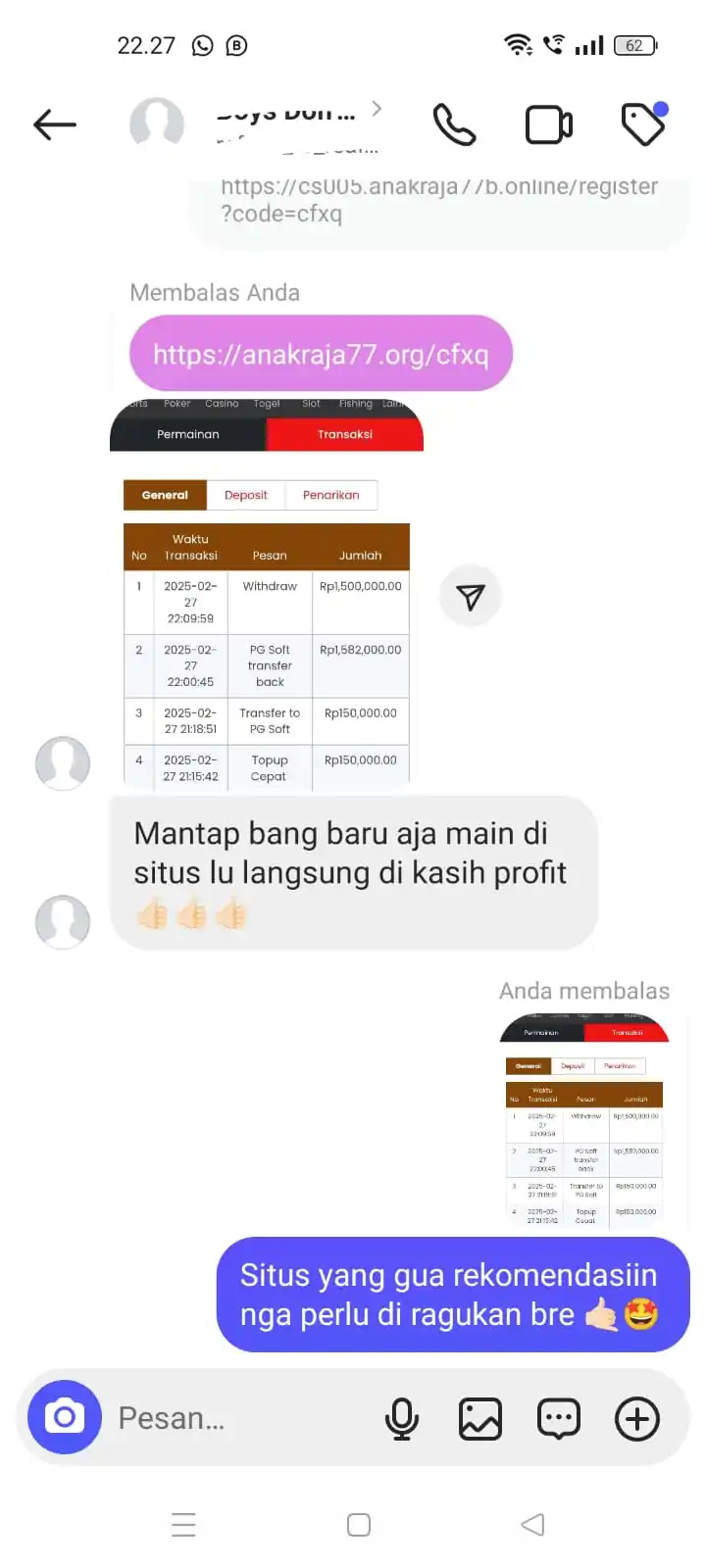Start a voice call with the contact
The image size is (706, 1568).
[x=453, y=124]
